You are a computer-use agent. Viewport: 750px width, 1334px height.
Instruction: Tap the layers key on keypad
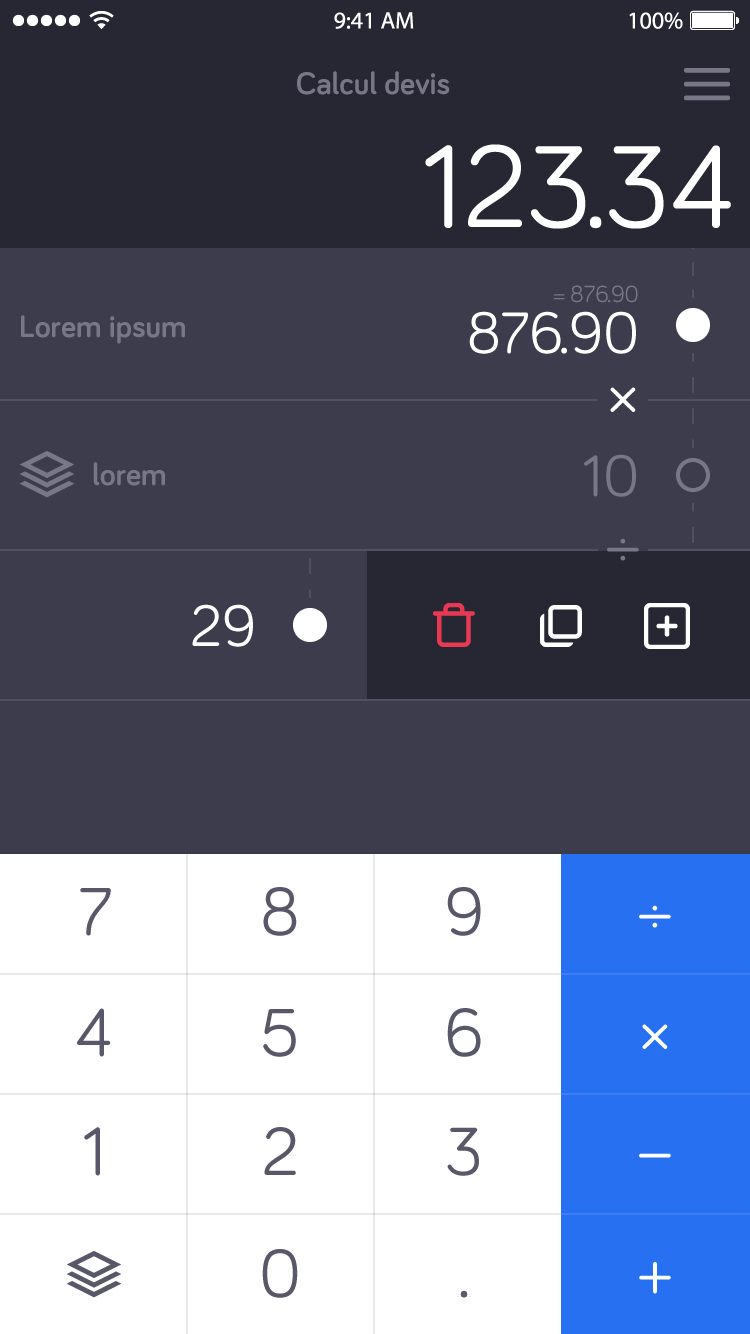click(x=93, y=1275)
